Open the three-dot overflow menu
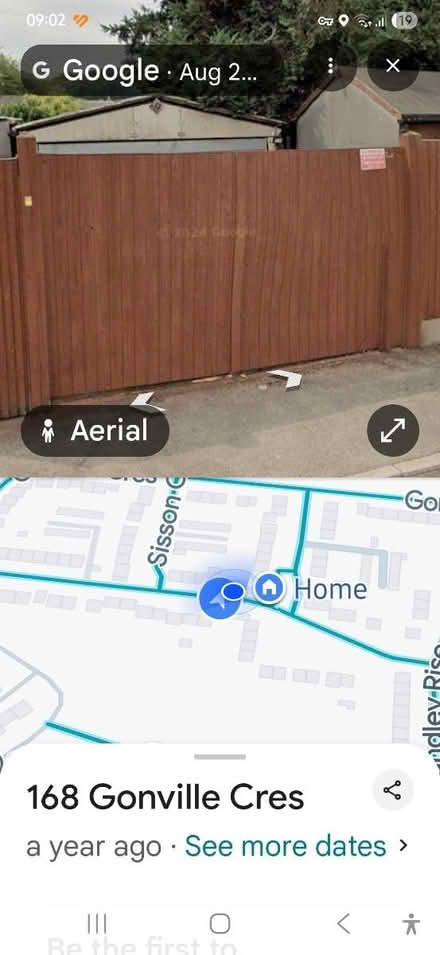 tap(331, 66)
